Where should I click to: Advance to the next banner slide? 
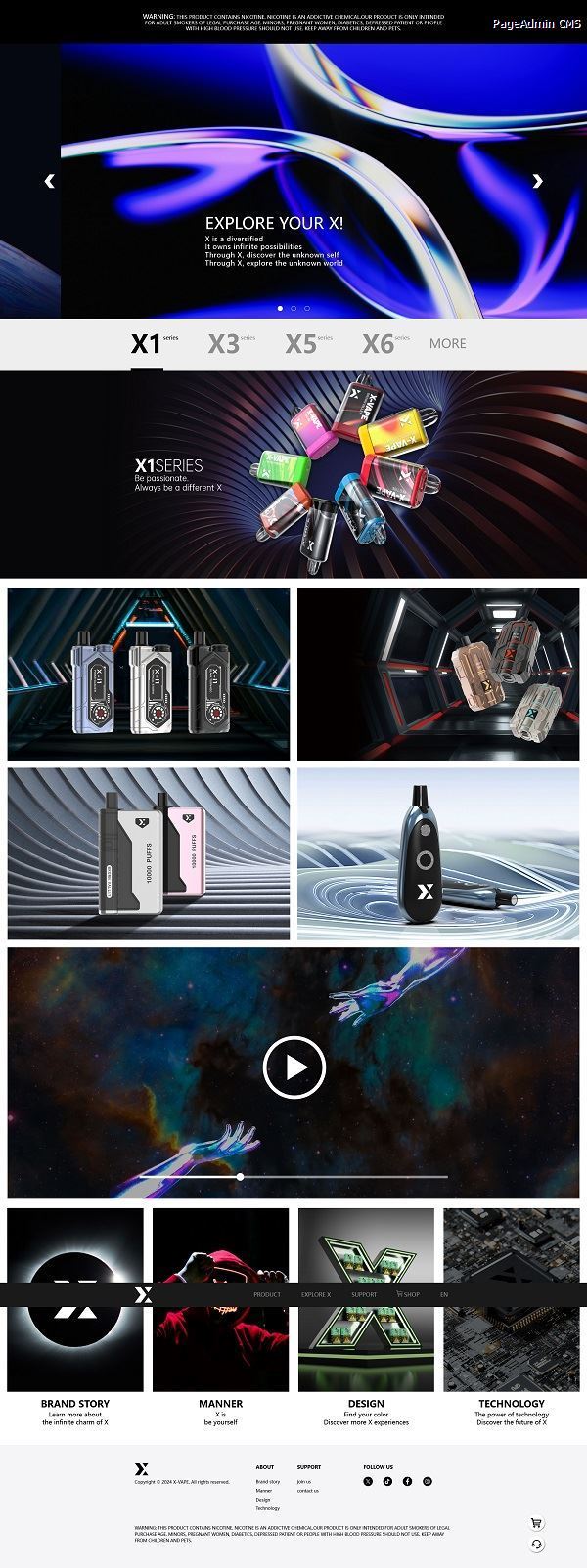click(x=537, y=181)
